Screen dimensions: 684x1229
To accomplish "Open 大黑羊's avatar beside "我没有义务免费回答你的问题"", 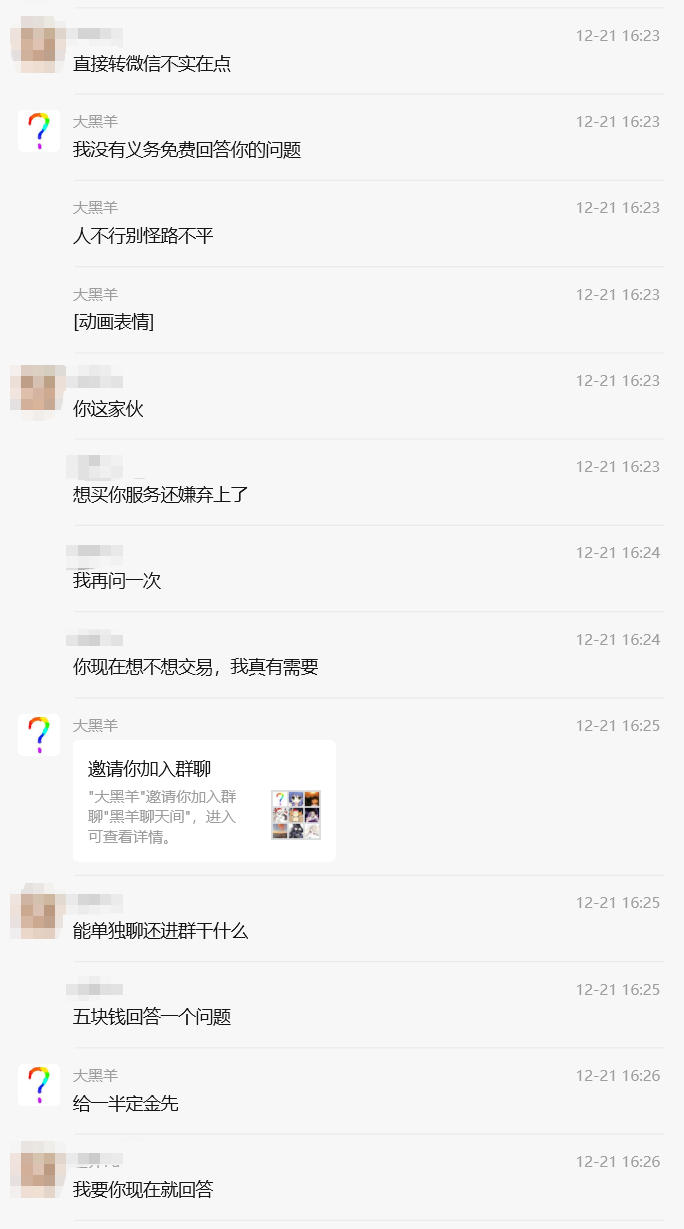I will coord(39,131).
